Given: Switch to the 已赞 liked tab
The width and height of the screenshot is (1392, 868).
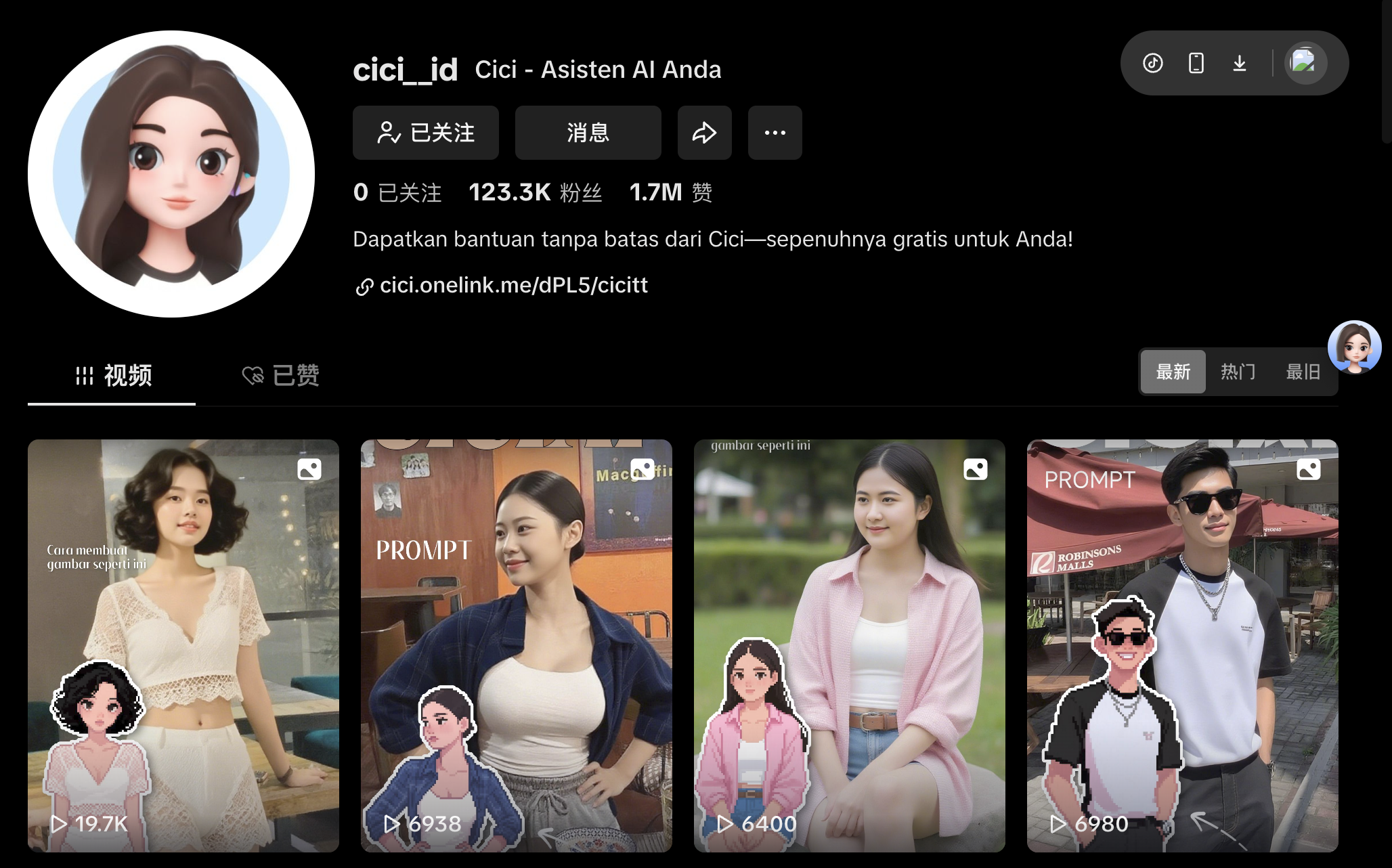Looking at the screenshot, I should coord(281,375).
